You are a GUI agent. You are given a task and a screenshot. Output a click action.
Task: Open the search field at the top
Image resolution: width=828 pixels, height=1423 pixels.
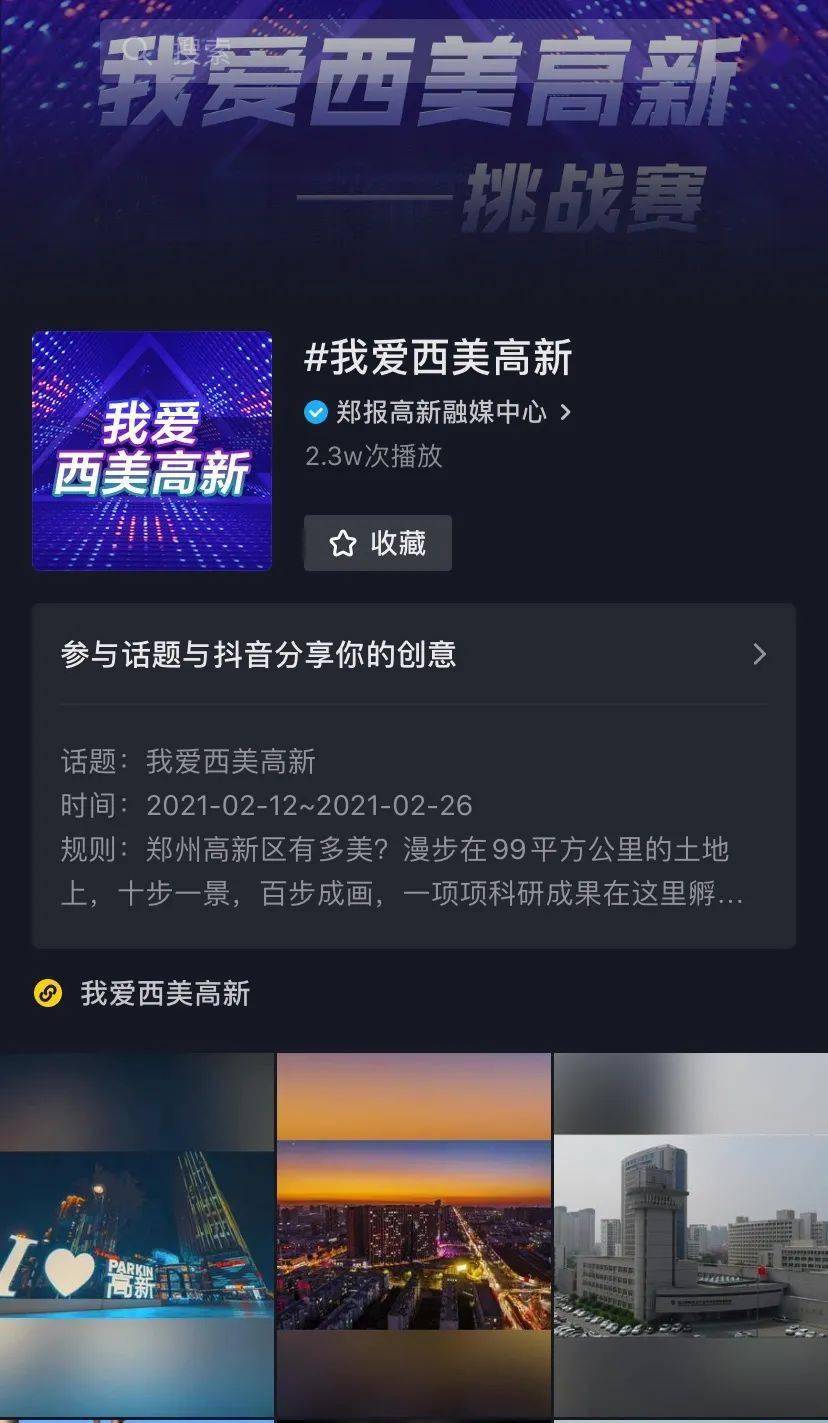[x=180, y=51]
